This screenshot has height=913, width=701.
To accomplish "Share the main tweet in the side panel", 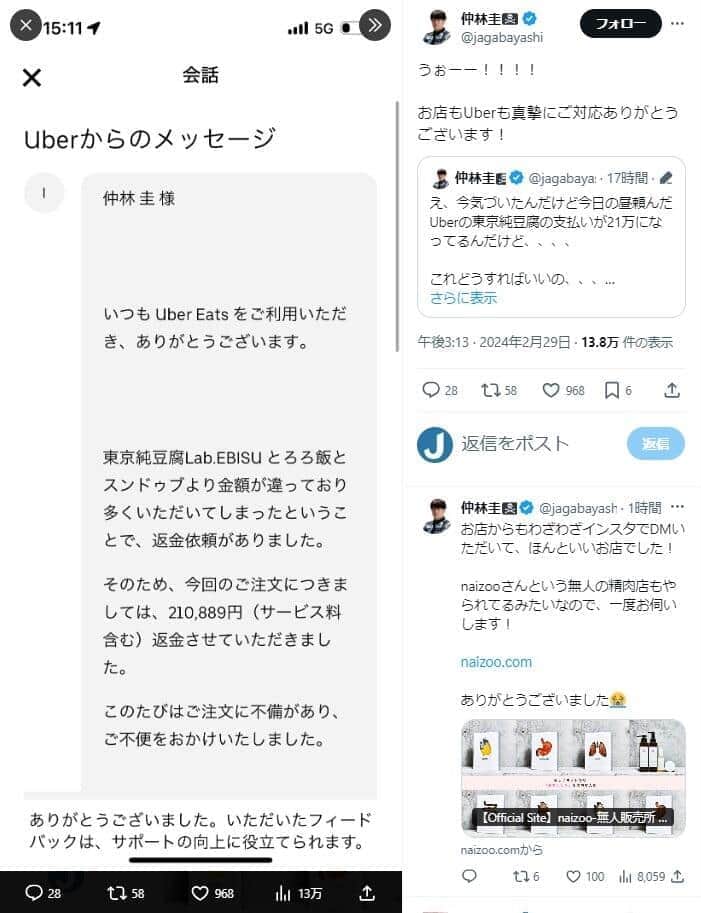I will (x=672, y=390).
